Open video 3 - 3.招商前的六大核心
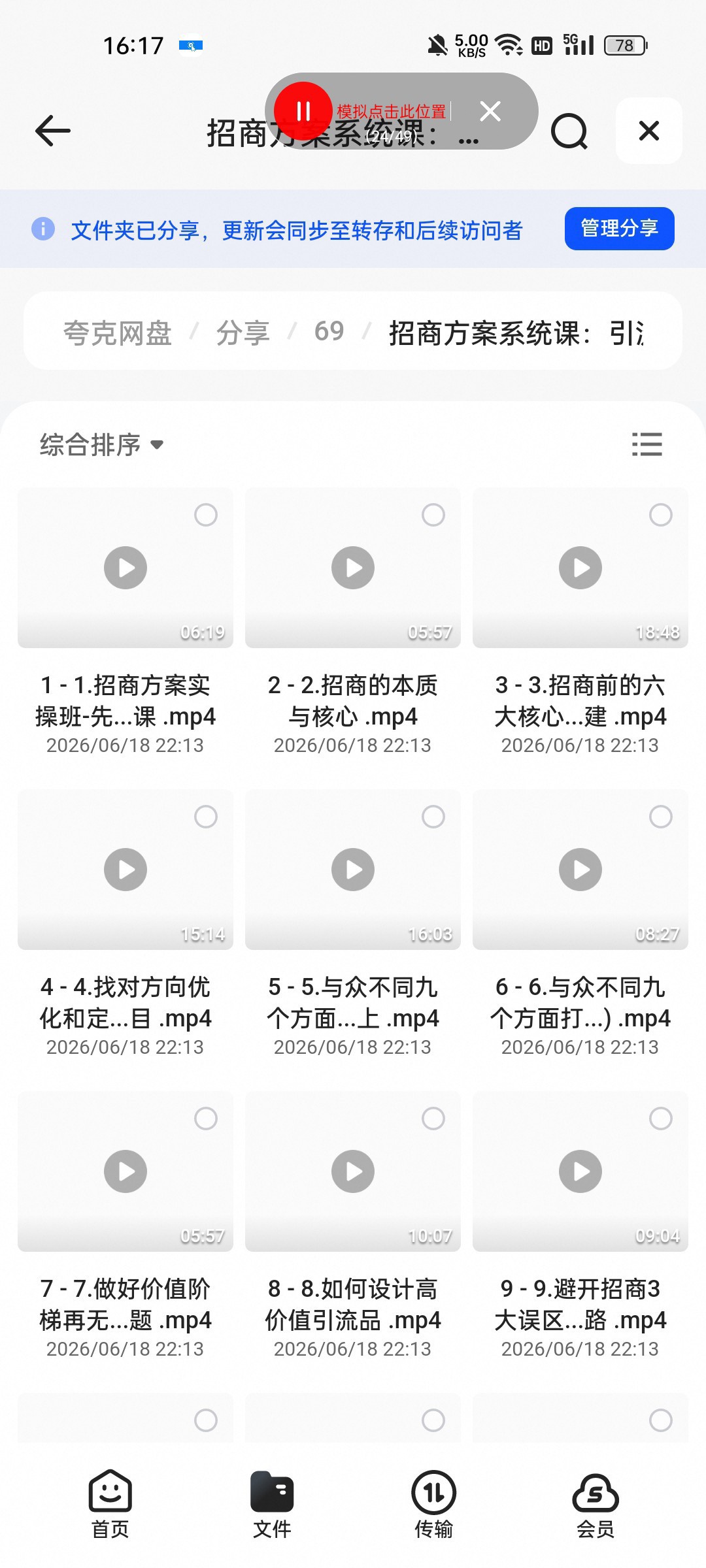This screenshot has width=706, height=1568. pos(580,568)
